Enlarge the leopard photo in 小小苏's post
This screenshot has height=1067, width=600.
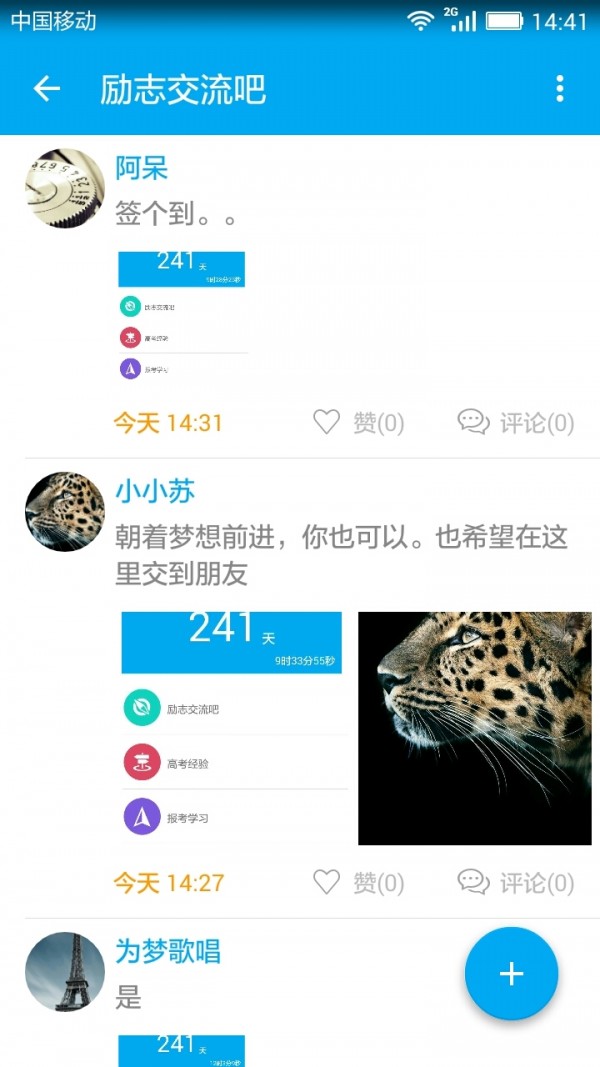click(x=474, y=728)
